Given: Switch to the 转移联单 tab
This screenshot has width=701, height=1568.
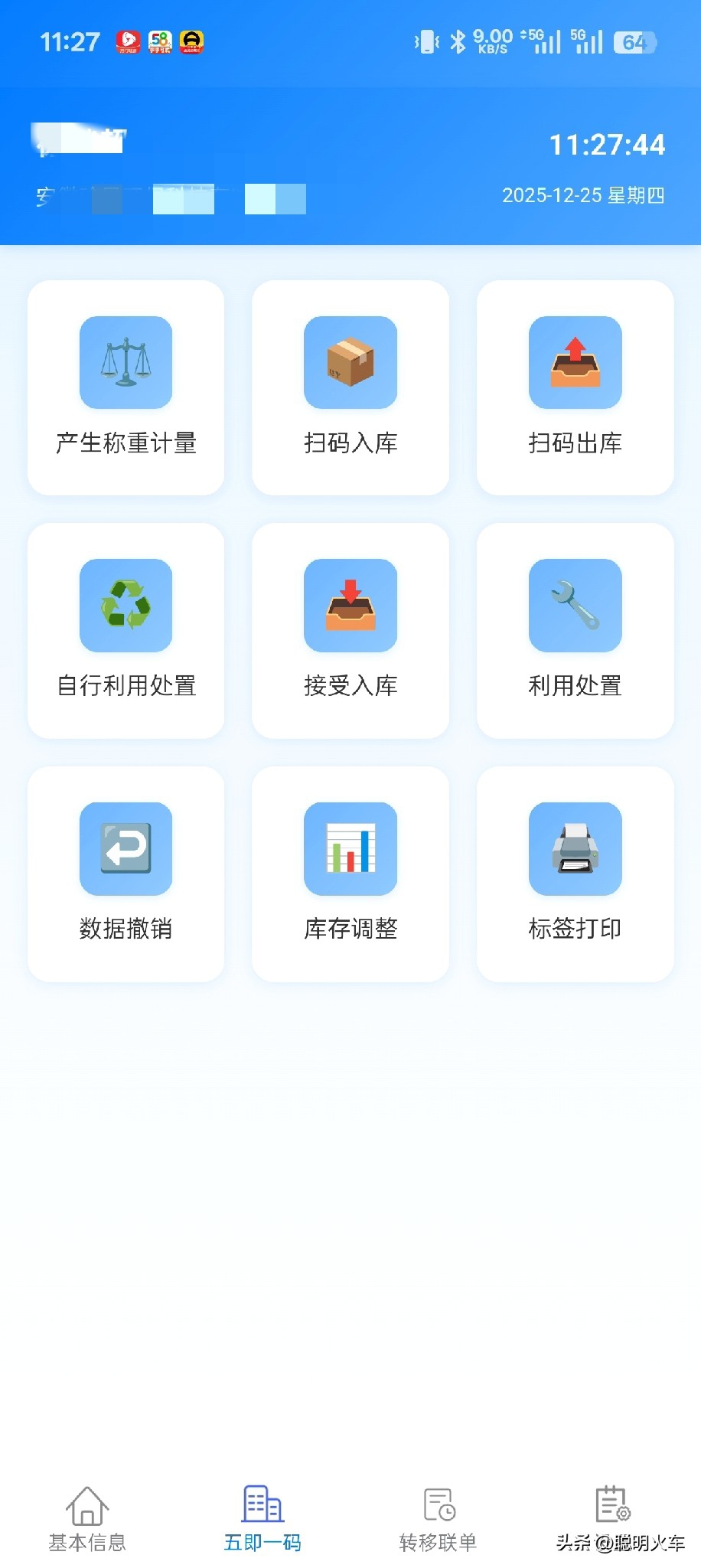Looking at the screenshot, I should pyautogui.click(x=438, y=1519).
